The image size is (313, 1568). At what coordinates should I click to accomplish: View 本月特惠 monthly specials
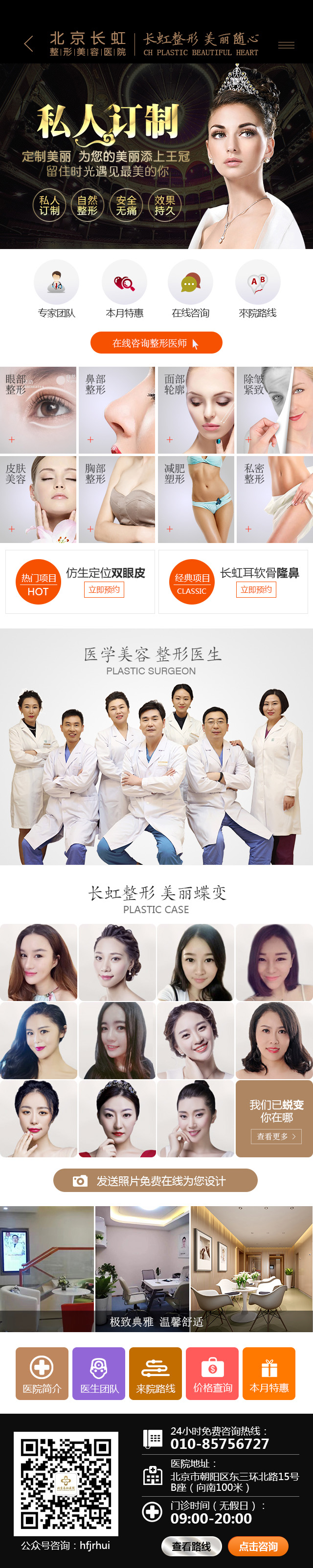pyautogui.click(x=125, y=289)
